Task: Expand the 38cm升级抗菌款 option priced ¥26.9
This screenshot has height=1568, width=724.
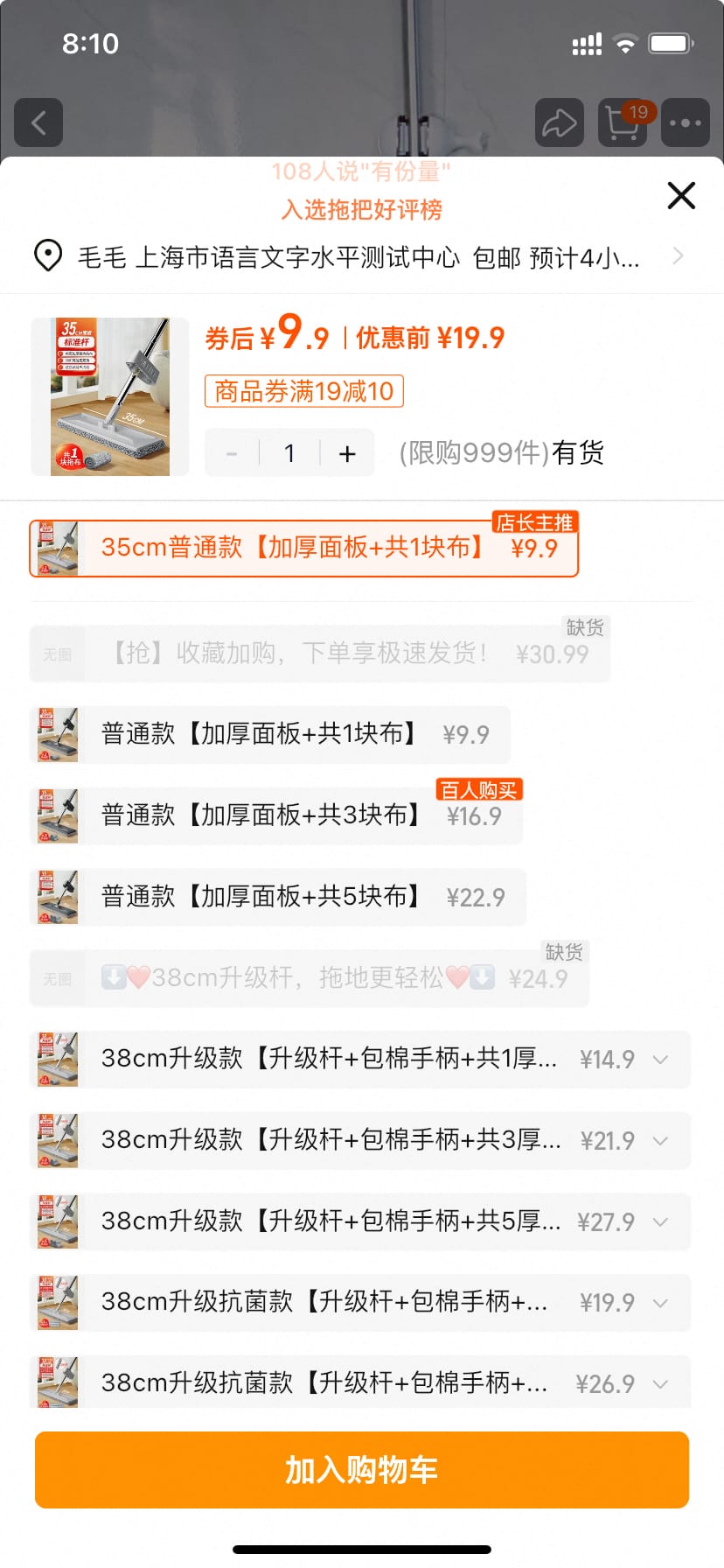Action: point(660,1384)
